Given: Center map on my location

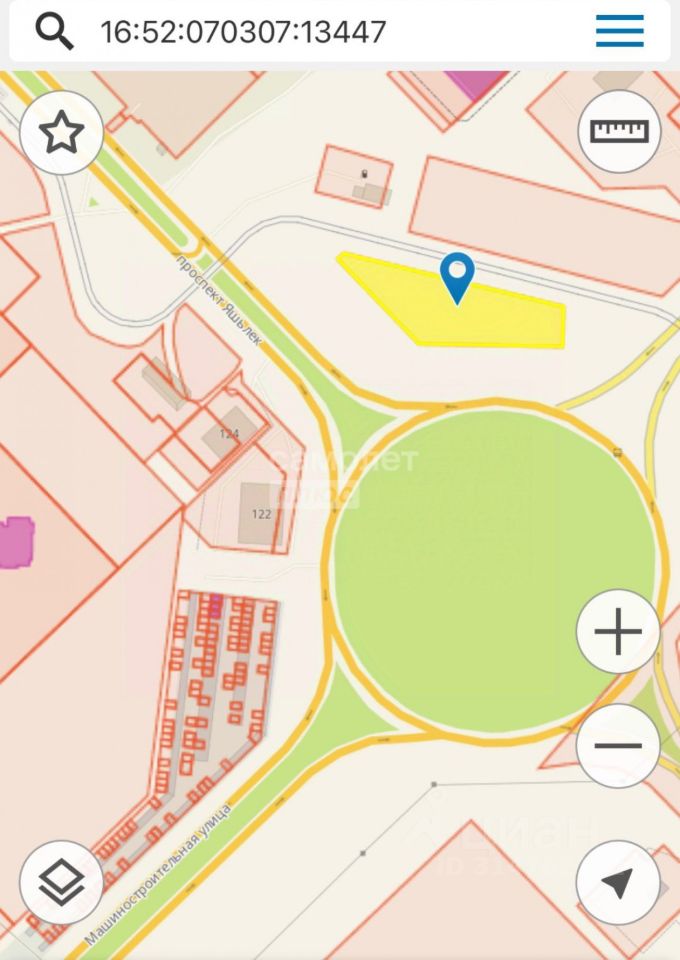Looking at the screenshot, I should pos(618,882).
